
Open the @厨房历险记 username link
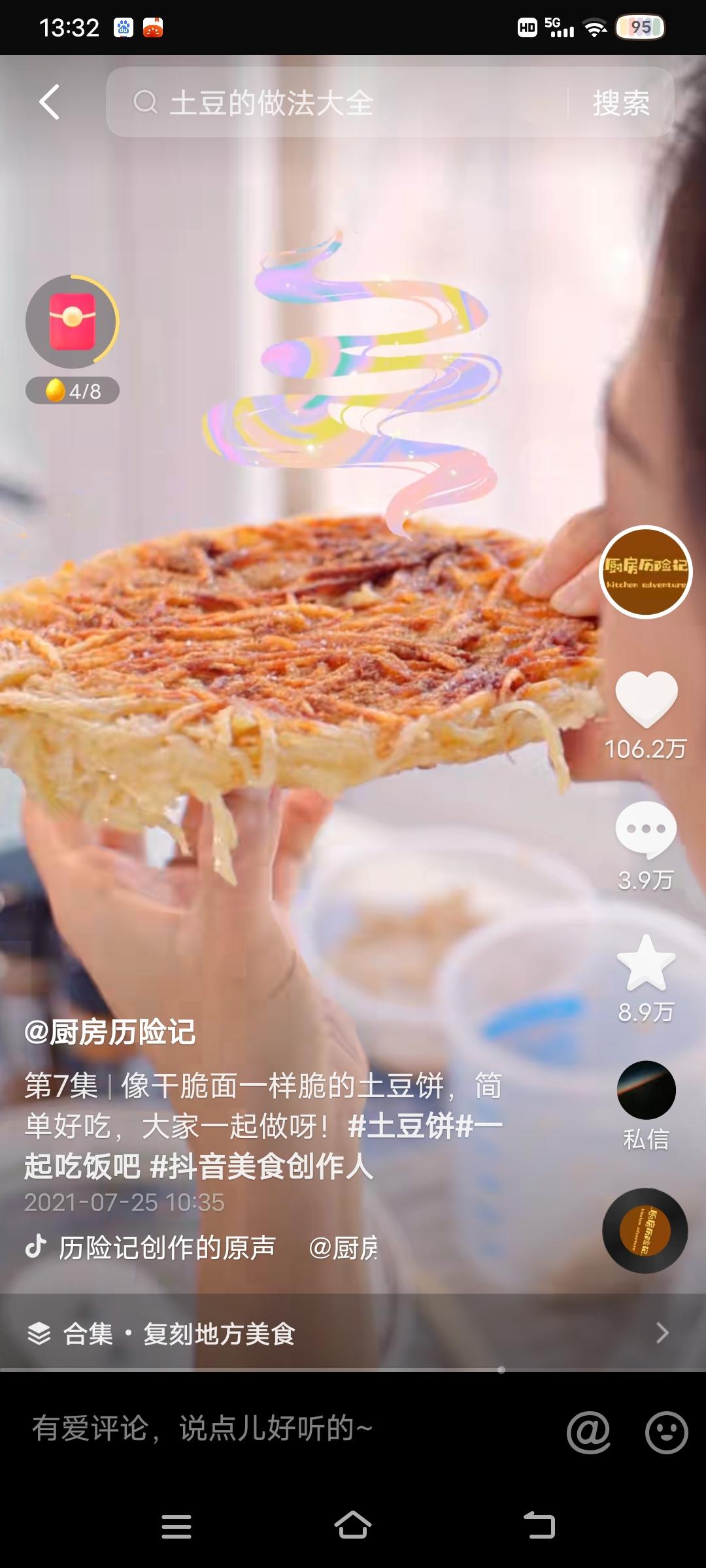110,1032
